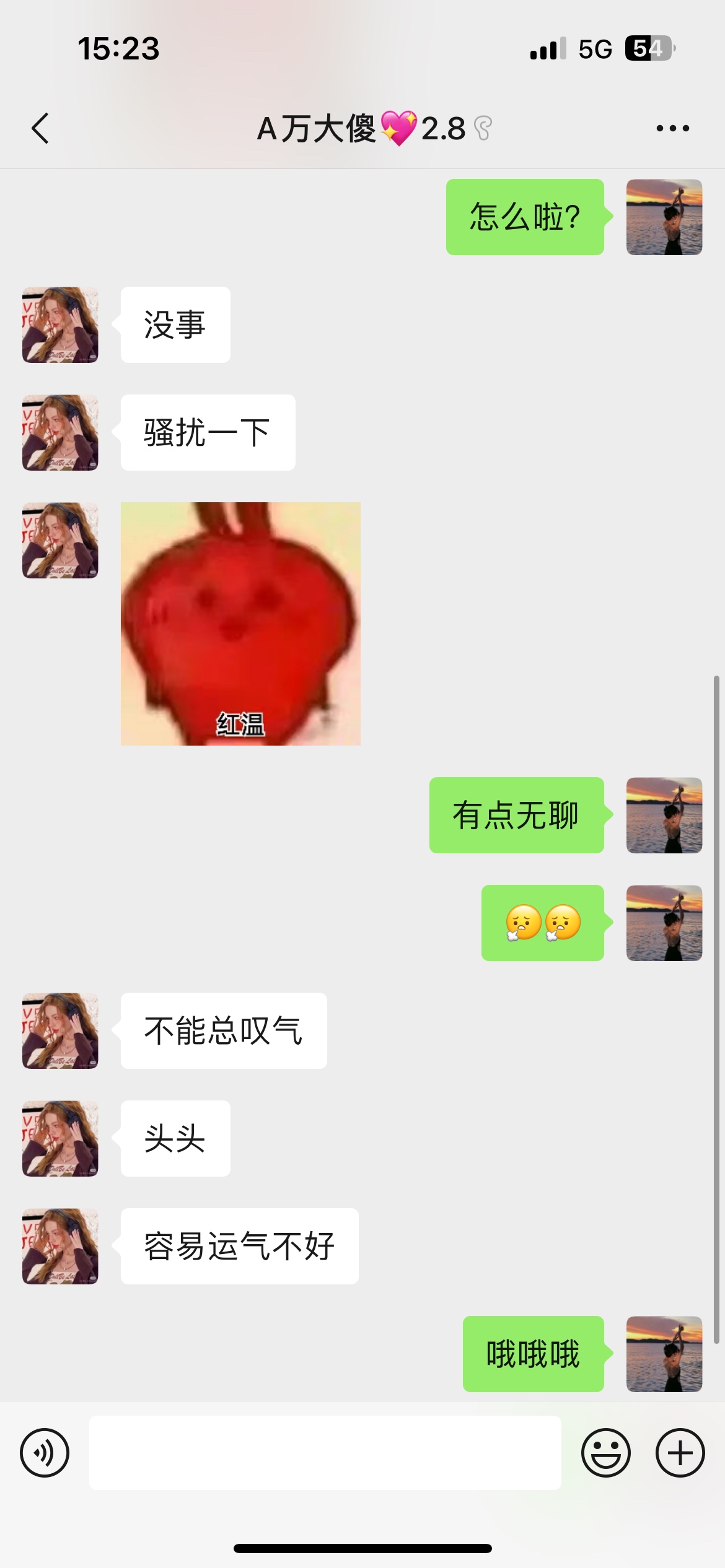Open the plus attachment menu

tap(680, 1453)
